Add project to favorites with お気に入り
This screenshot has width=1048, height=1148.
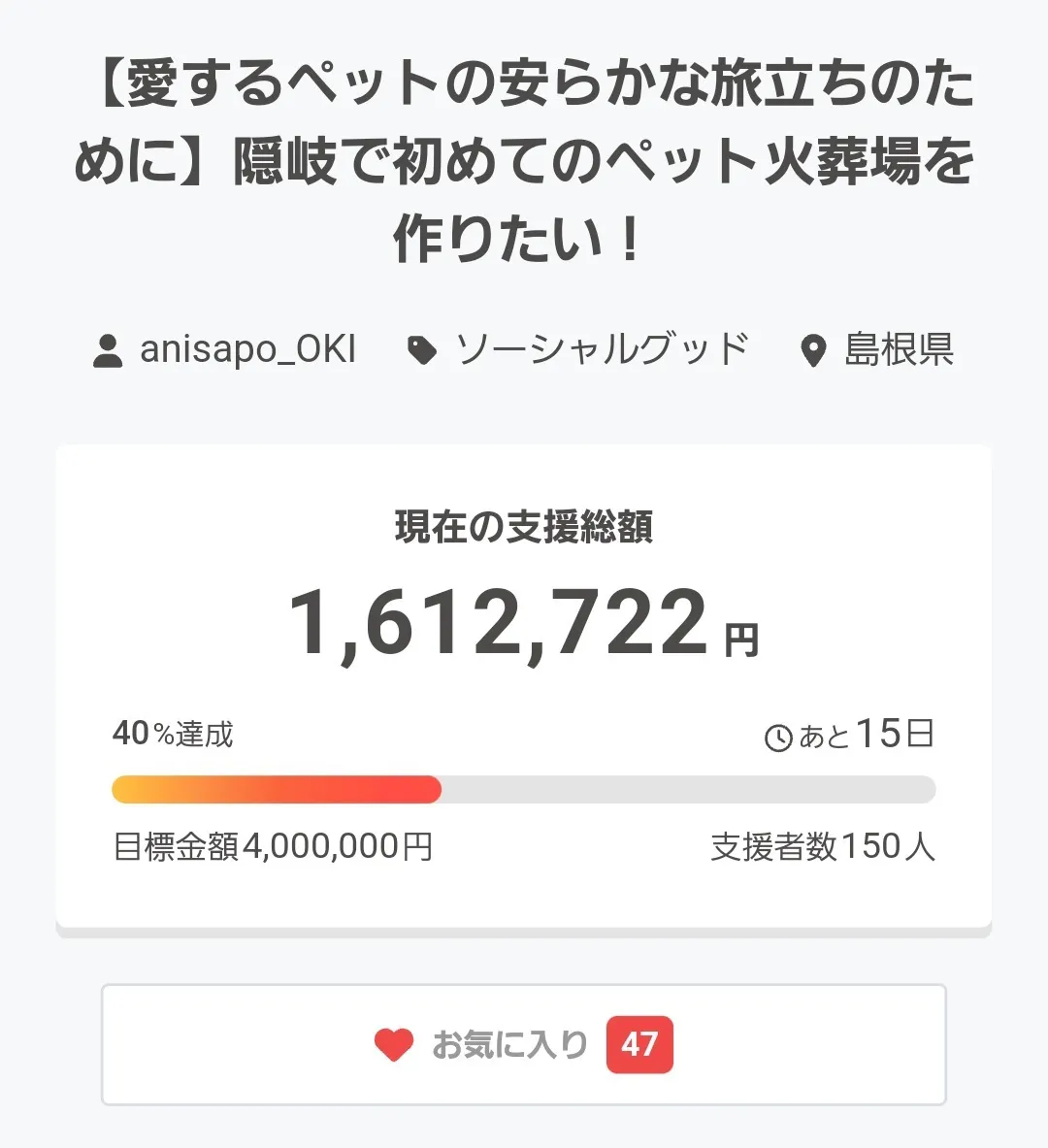[x=523, y=1044]
